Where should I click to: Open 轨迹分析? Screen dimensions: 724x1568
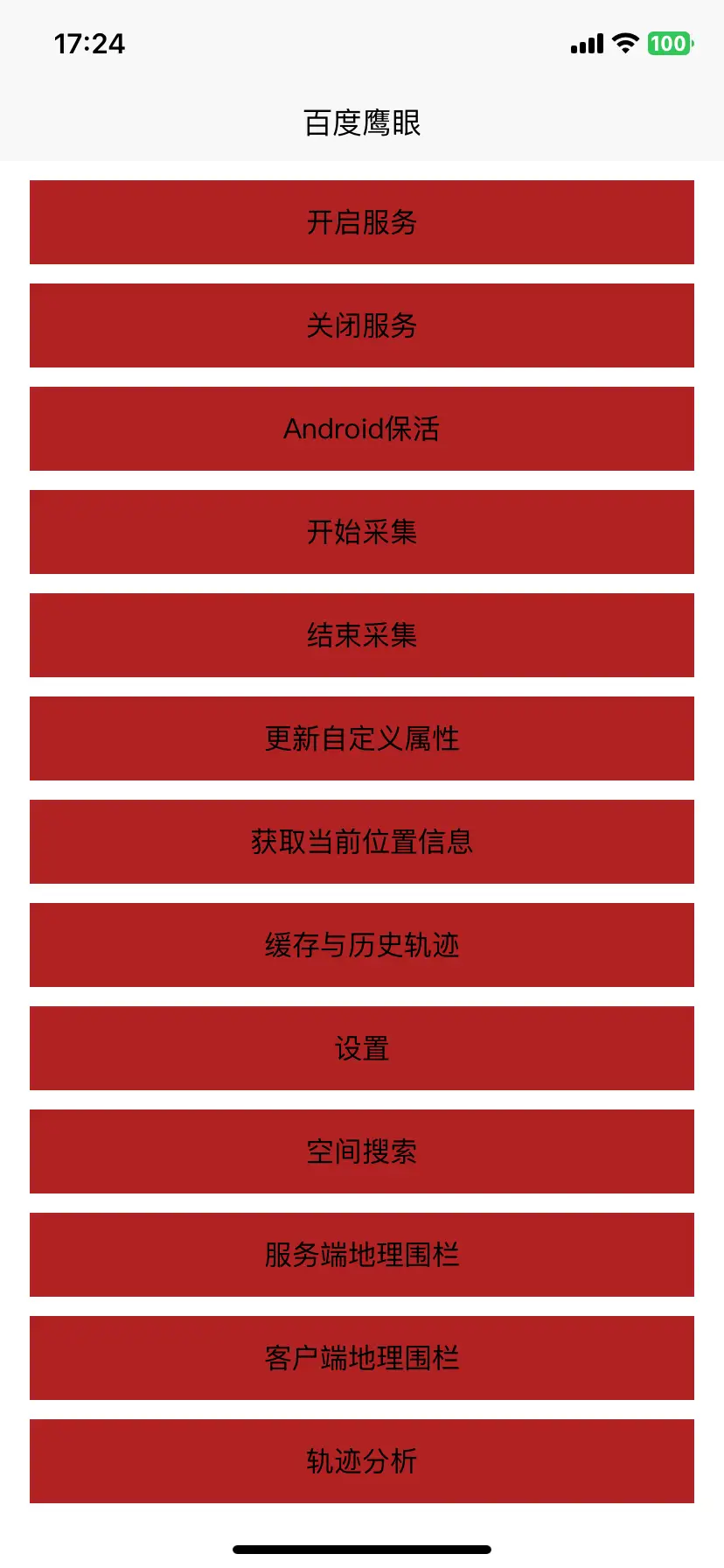tap(362, 1461)
